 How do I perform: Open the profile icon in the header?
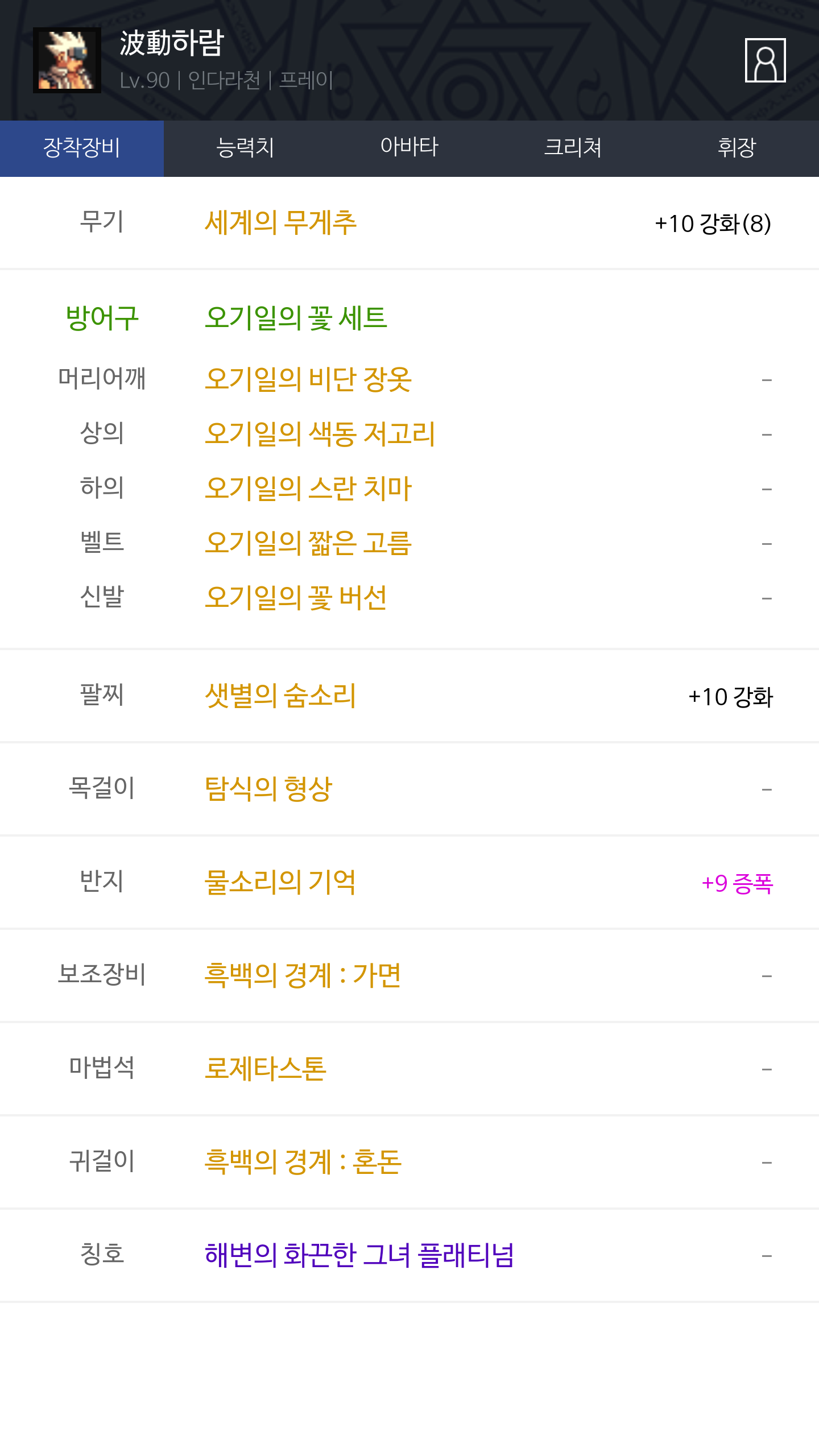click(765, 60)
